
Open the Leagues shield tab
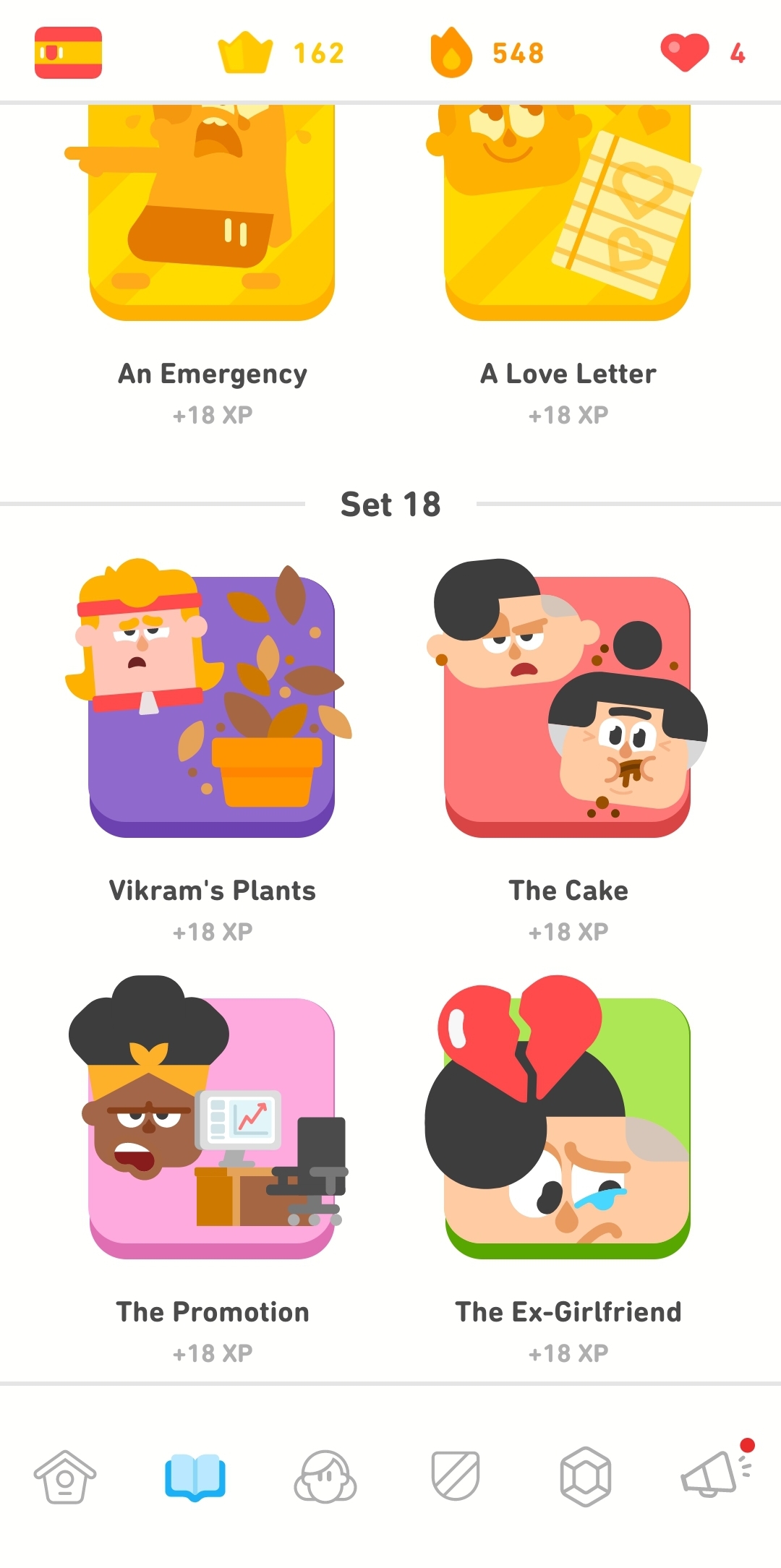point(456,1476)
